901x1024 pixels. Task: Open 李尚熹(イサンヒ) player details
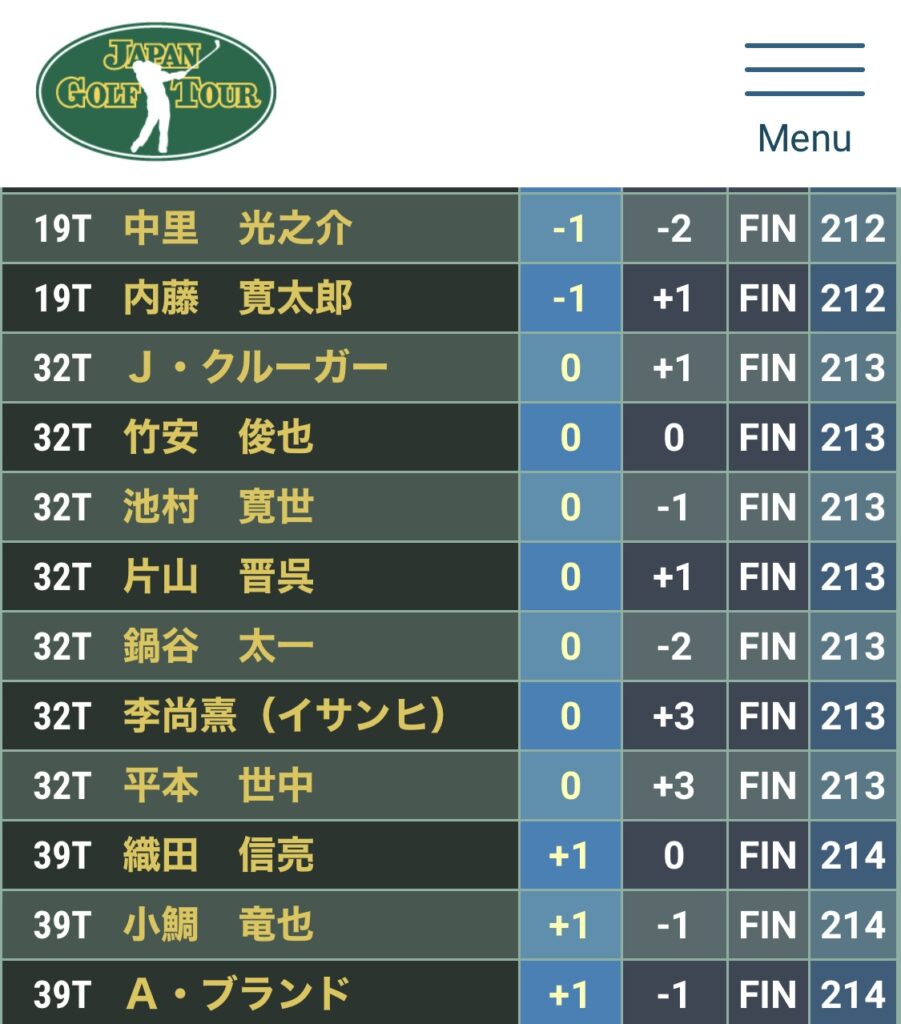tap(285, 716)
